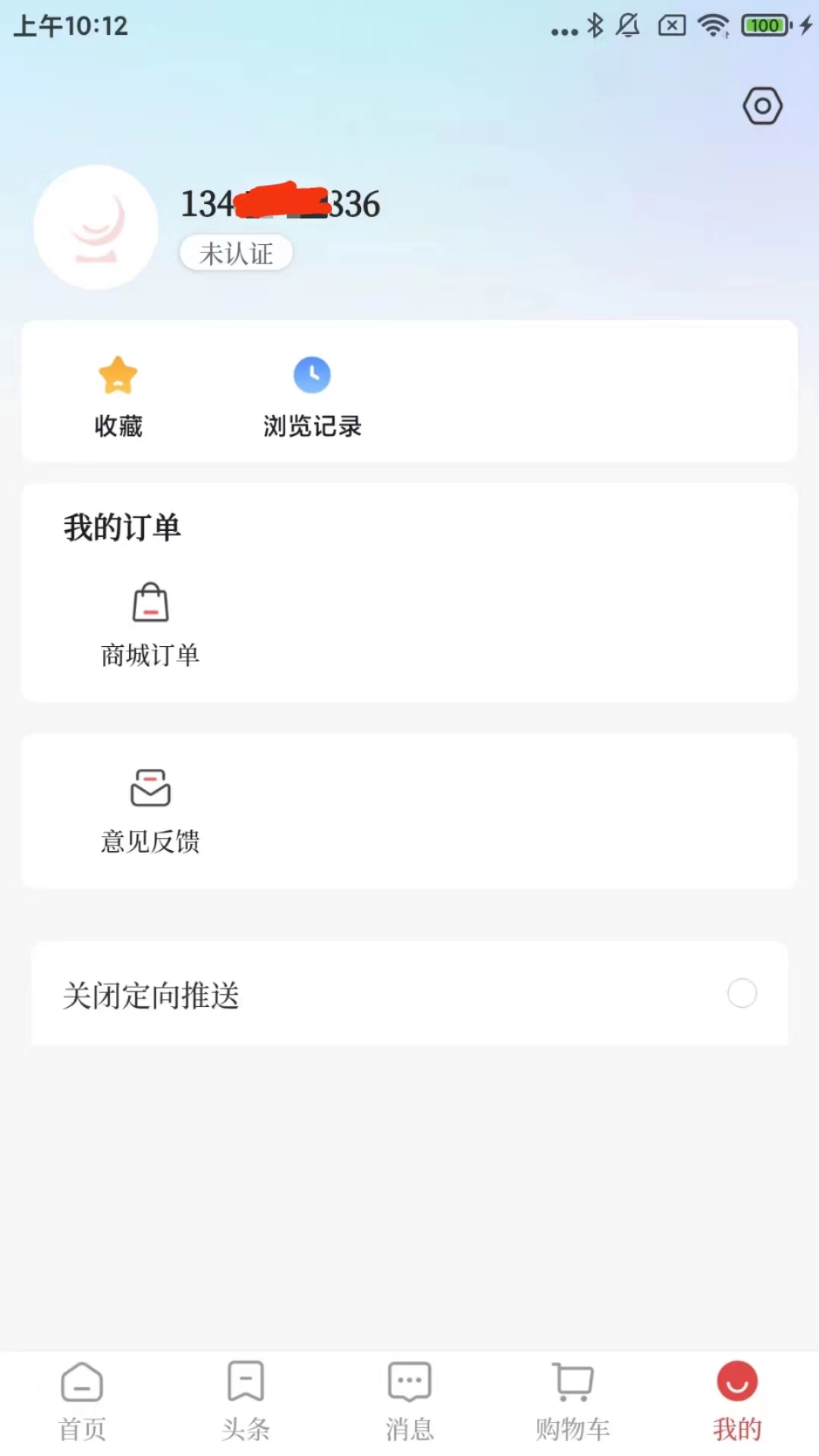The width and height of the screenshot is (819, 1456).
Task: Tap the user avatar image
Action: coord(95,227)
